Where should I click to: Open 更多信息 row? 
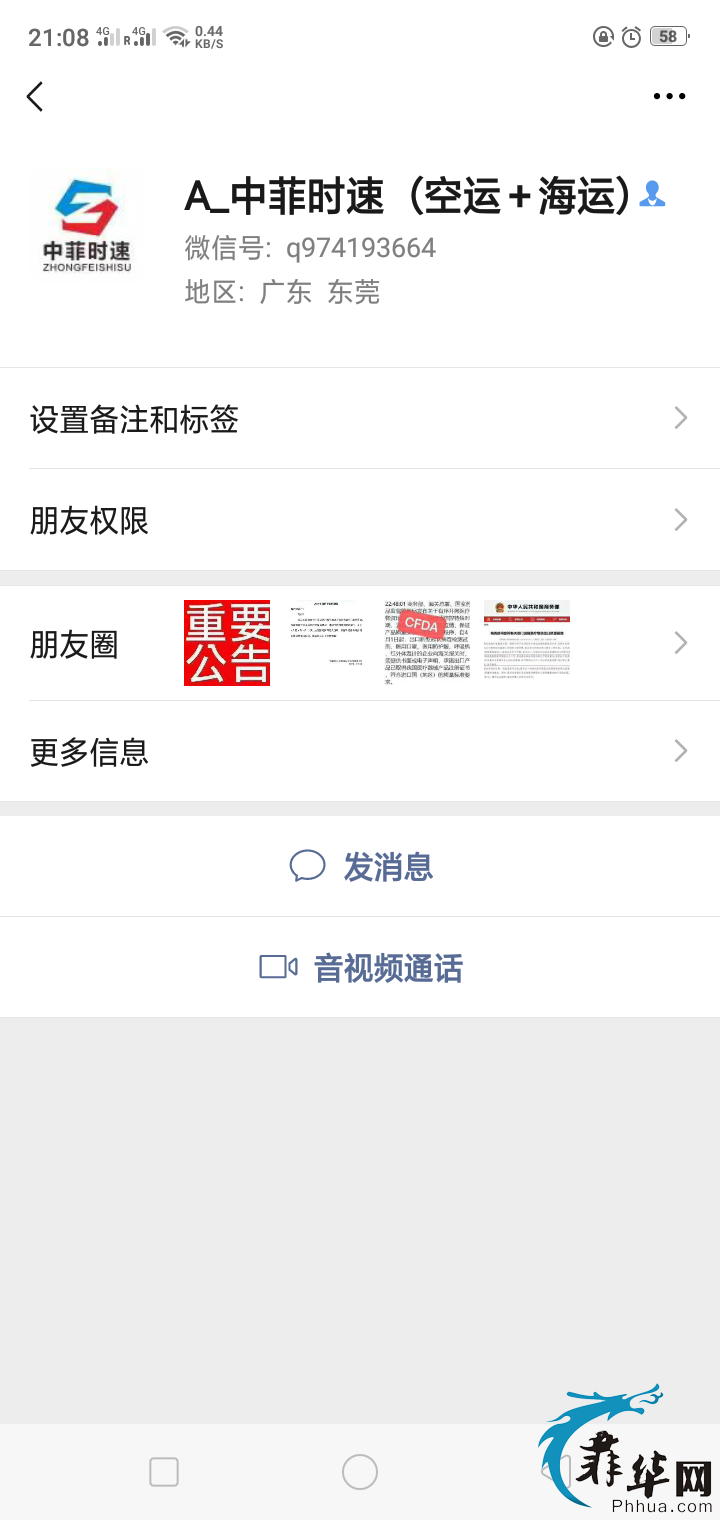tap(360, 751)
